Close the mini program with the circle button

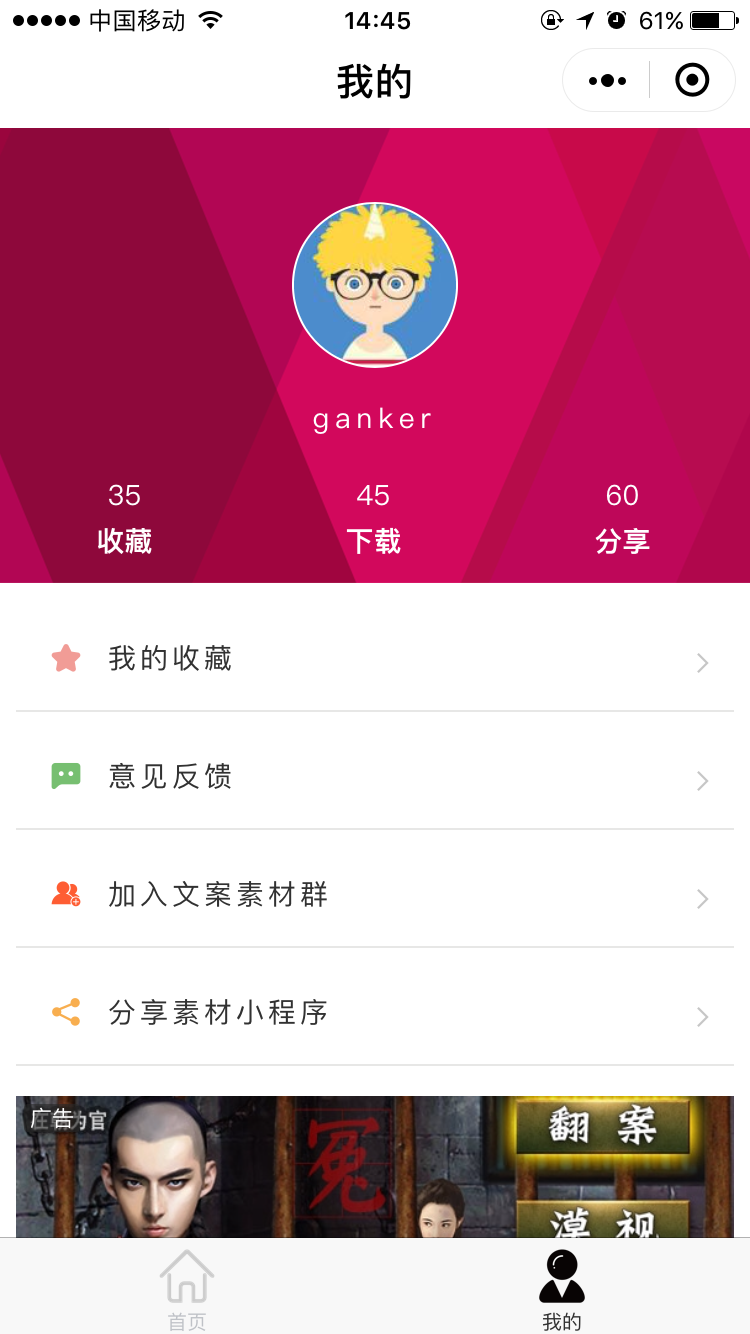click(x=692, y=80)
